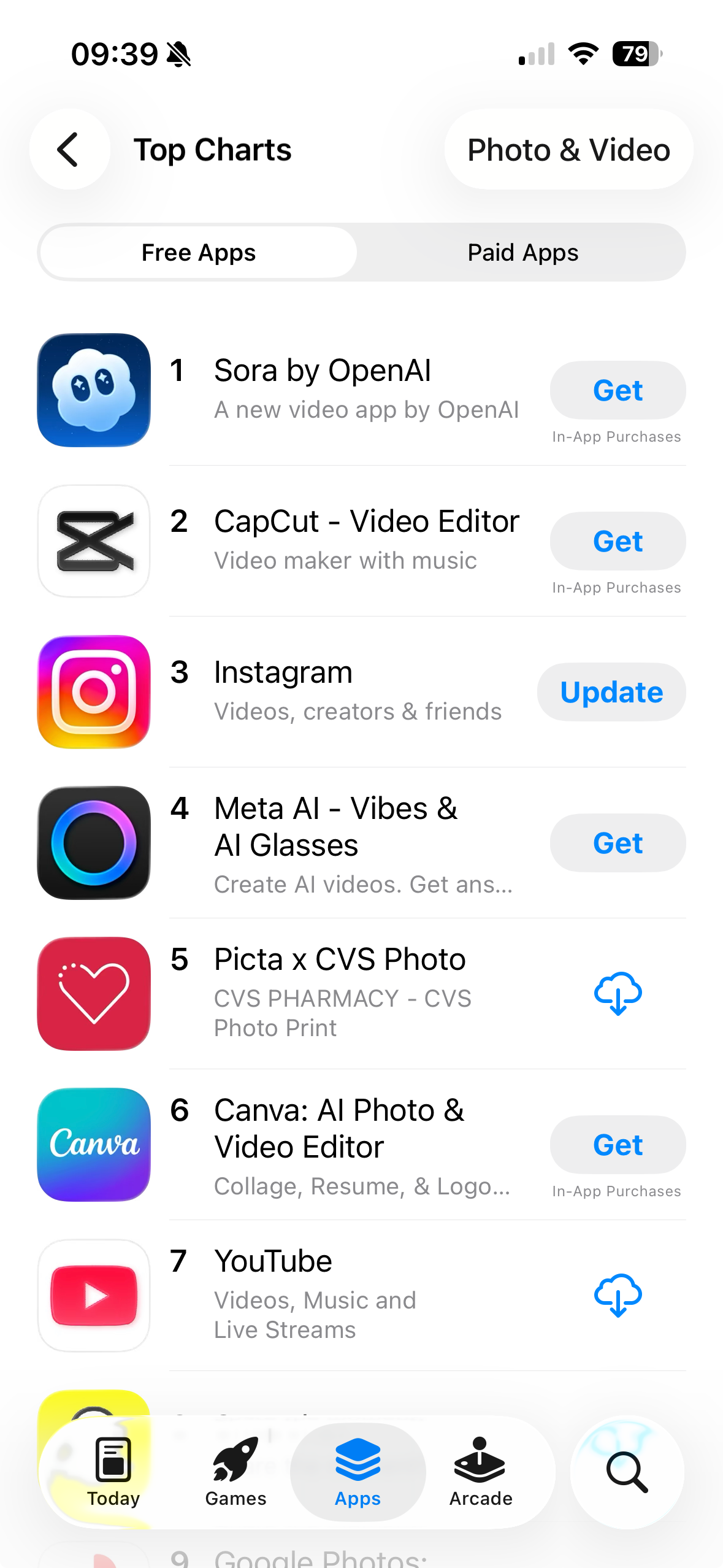Go back from Top Charts
The image size is (723, 1568).
click(x=69, y=149)
